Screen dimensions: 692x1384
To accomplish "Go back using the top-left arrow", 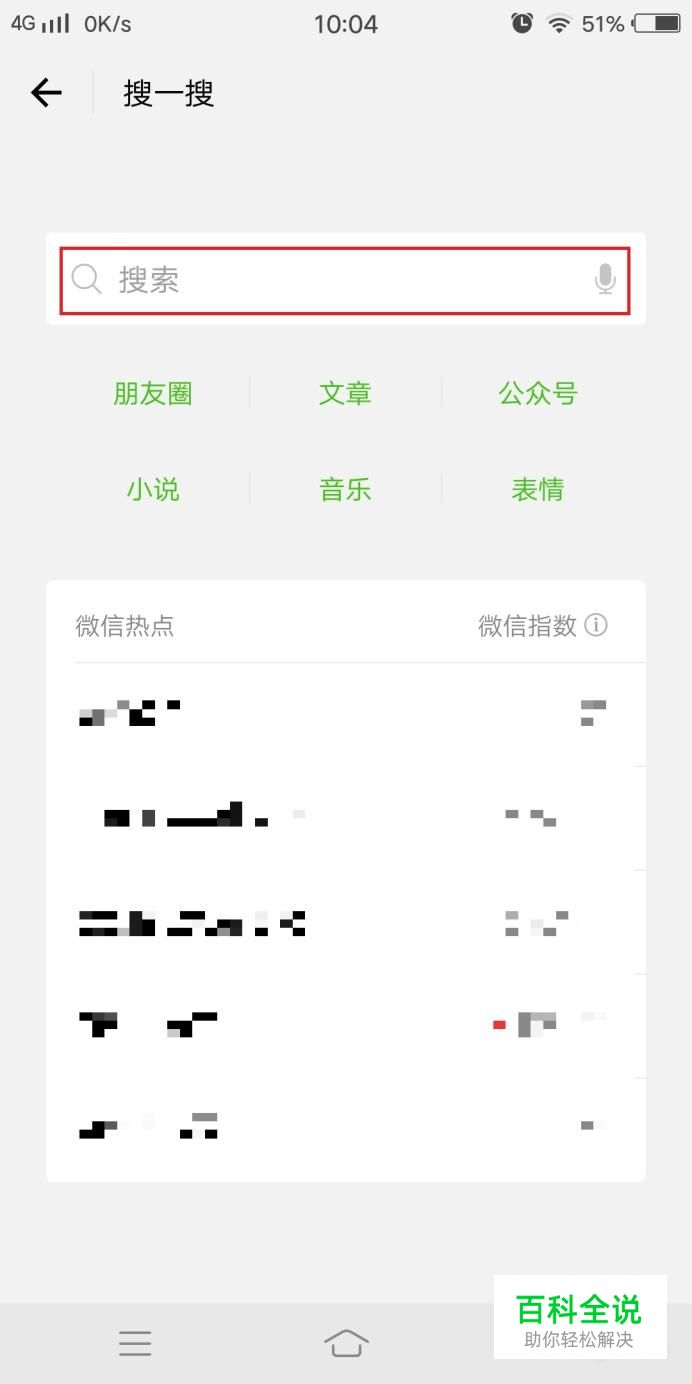I will (x=46, y=93).
